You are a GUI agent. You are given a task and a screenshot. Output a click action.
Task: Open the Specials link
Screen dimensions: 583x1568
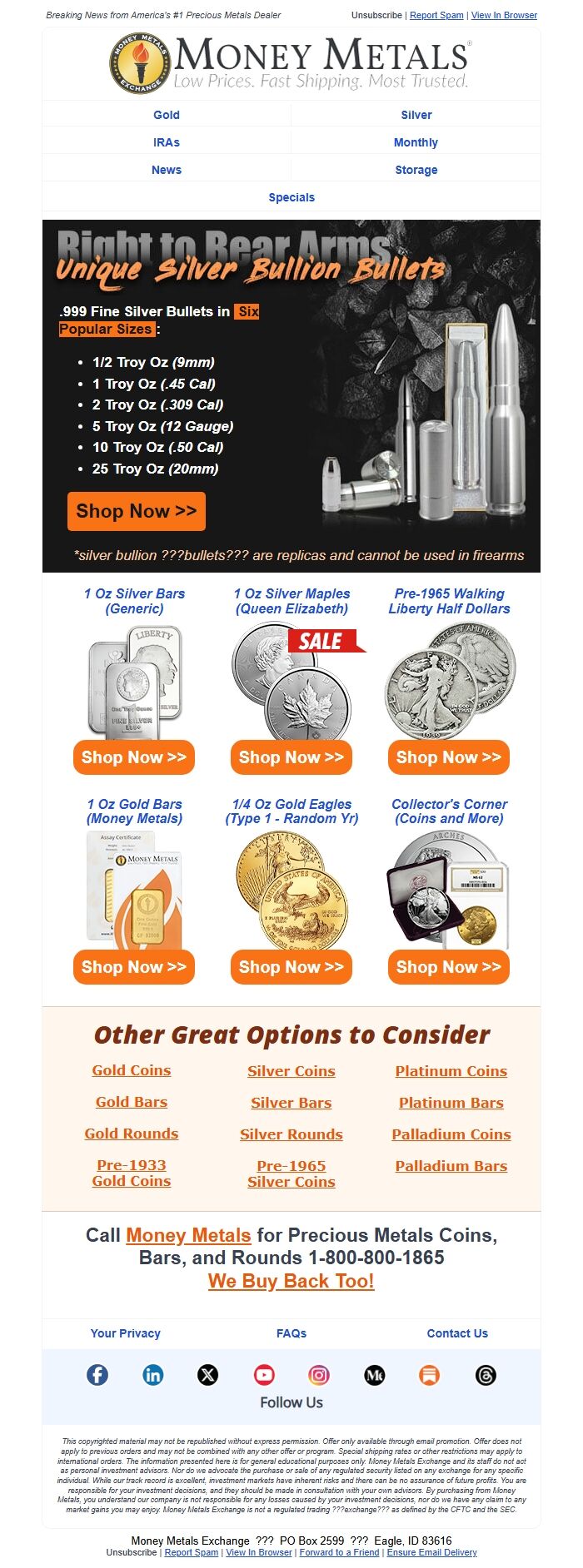[291, 197]
